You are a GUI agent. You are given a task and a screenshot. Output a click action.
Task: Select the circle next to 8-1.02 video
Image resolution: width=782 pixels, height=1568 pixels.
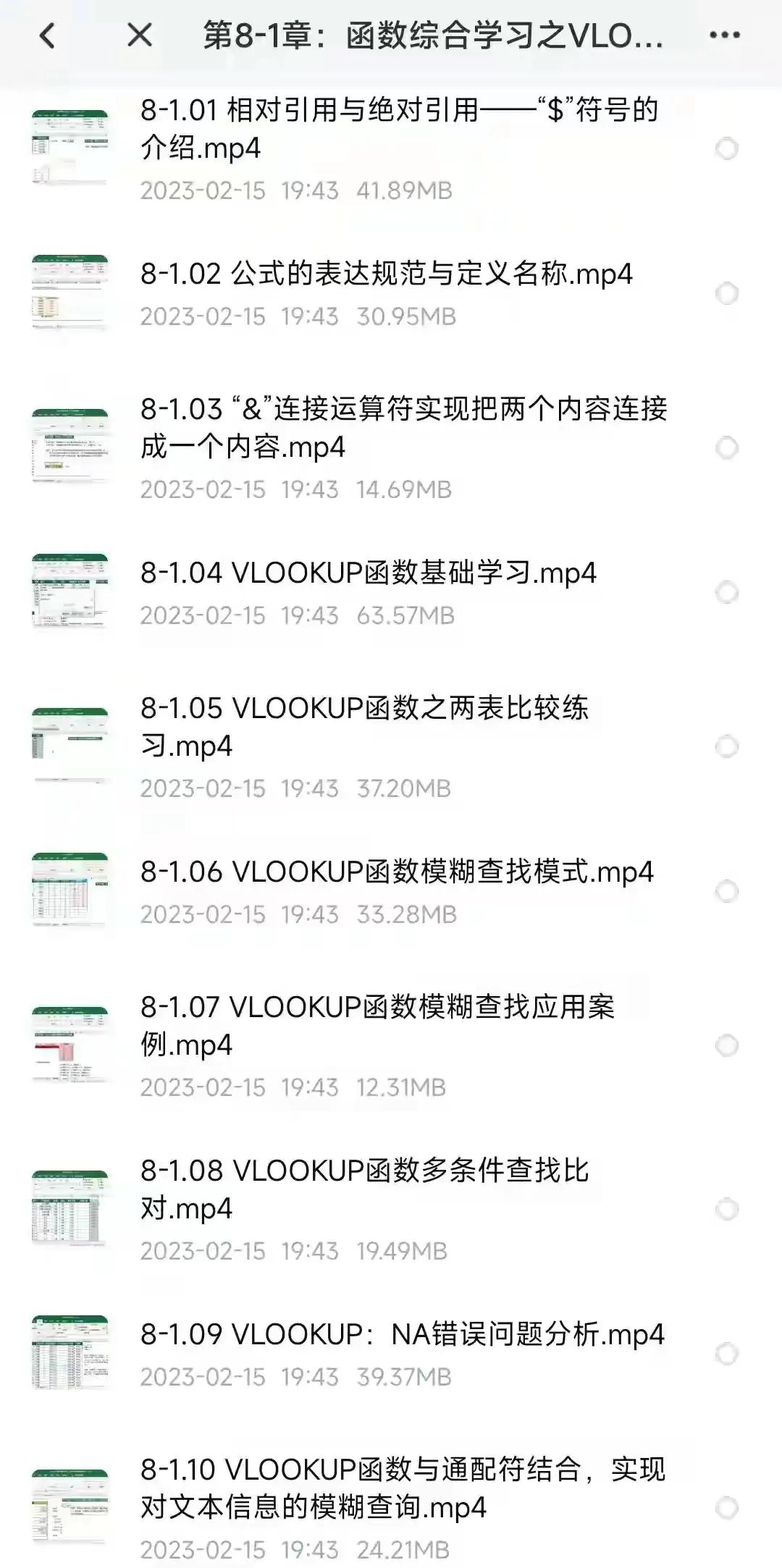(x=726, y=292)
